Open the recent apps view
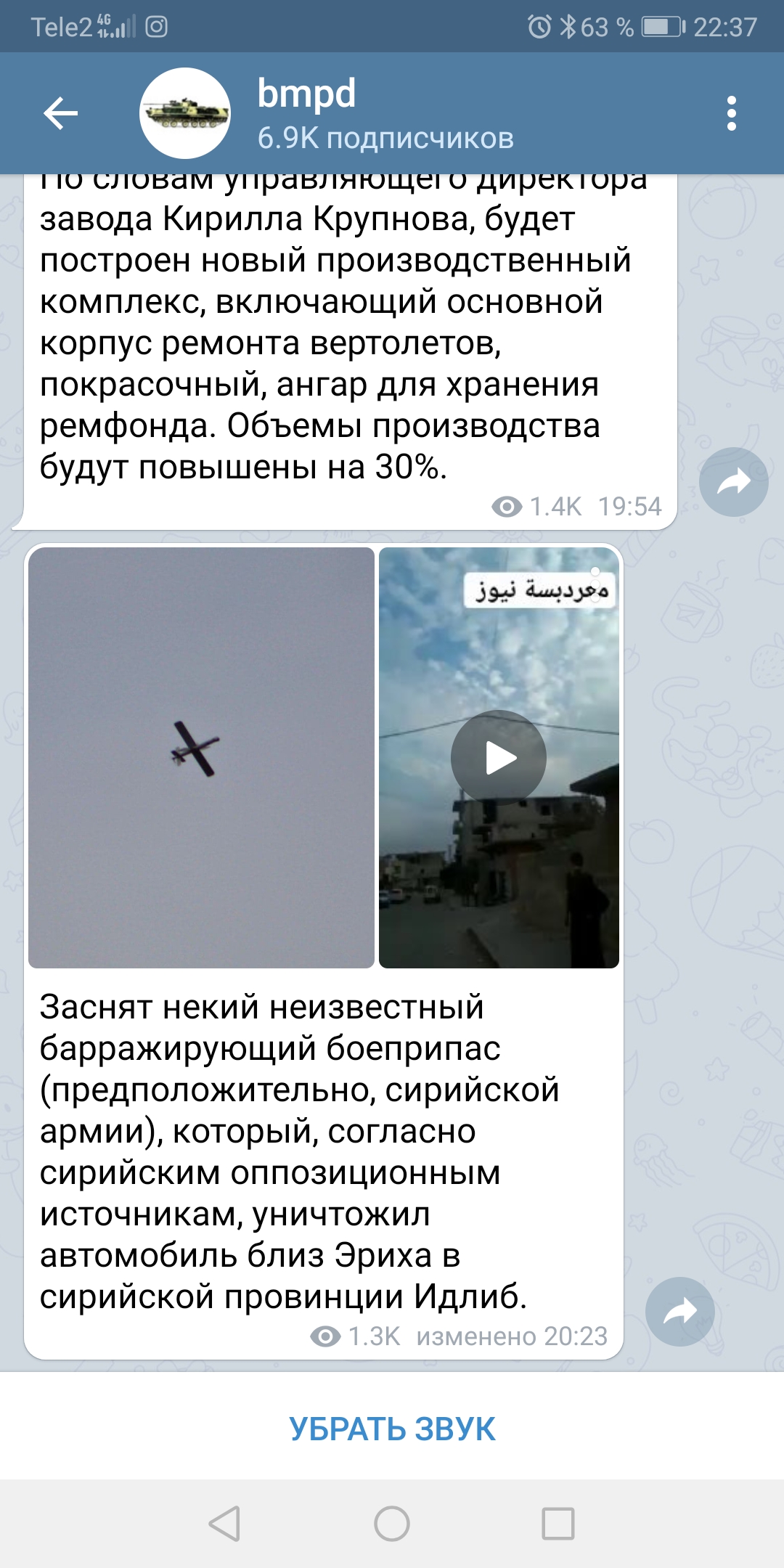The image size is (784, 1568). click(558, 1523)
